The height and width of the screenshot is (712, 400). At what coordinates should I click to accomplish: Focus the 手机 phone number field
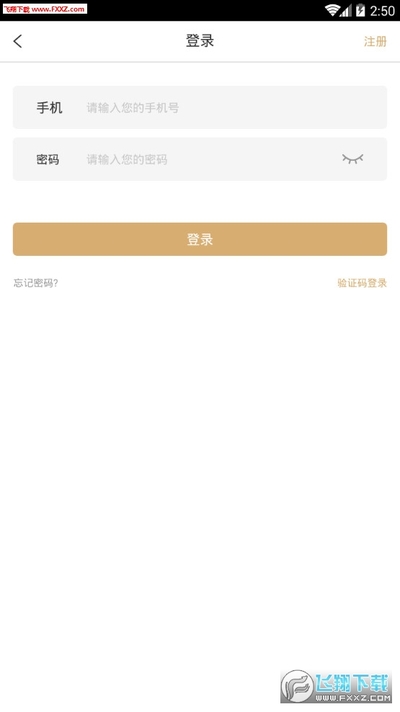coord(200,108)
